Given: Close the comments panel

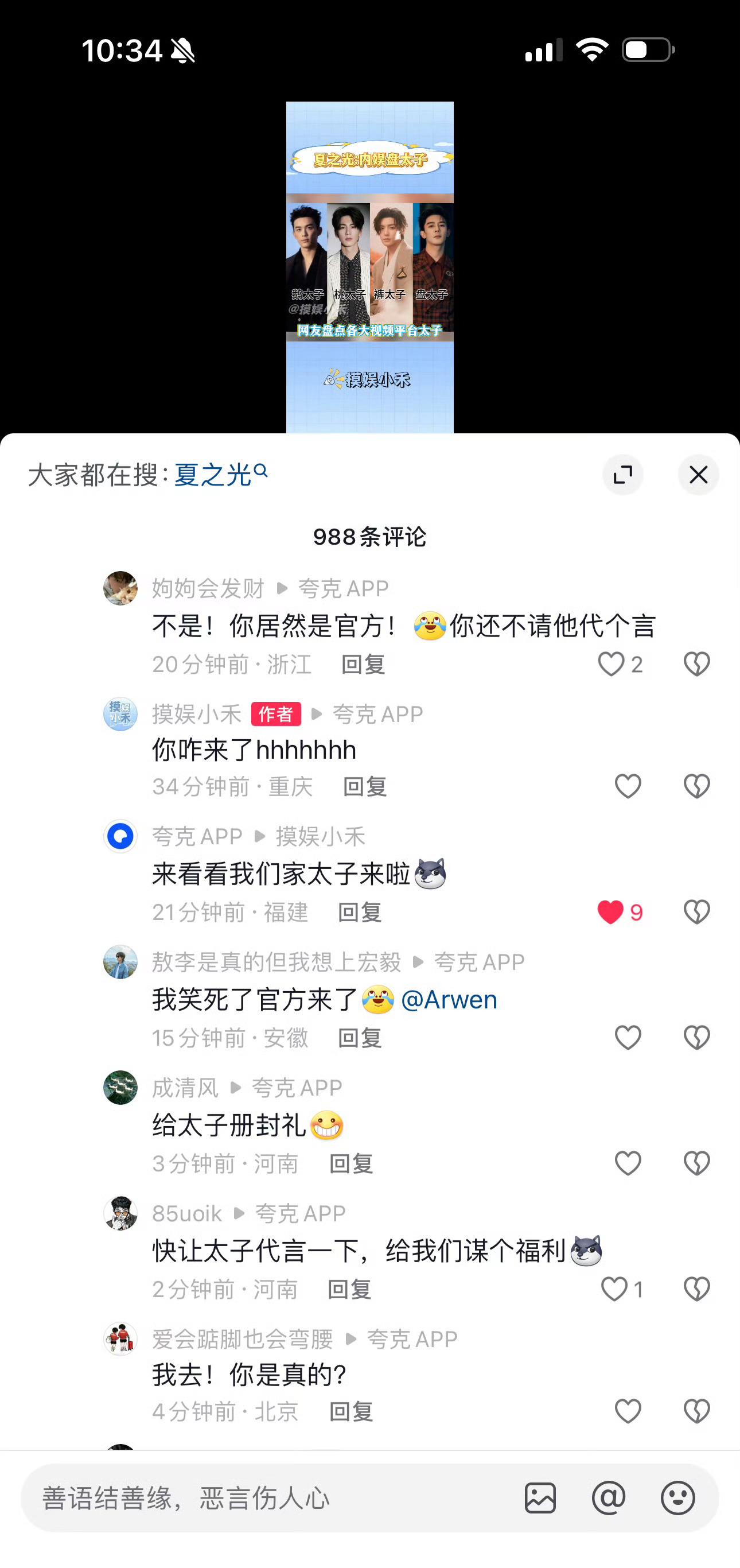Looking at the screenshot, I should click(x=698, y=475).
